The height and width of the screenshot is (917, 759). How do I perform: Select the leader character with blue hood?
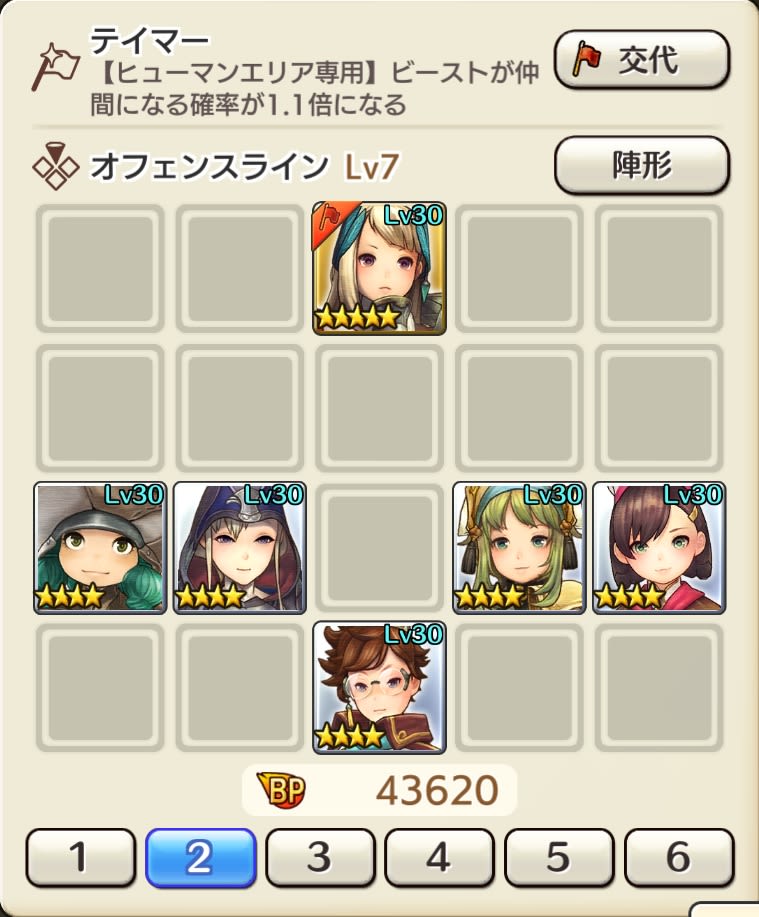(379, 268)
